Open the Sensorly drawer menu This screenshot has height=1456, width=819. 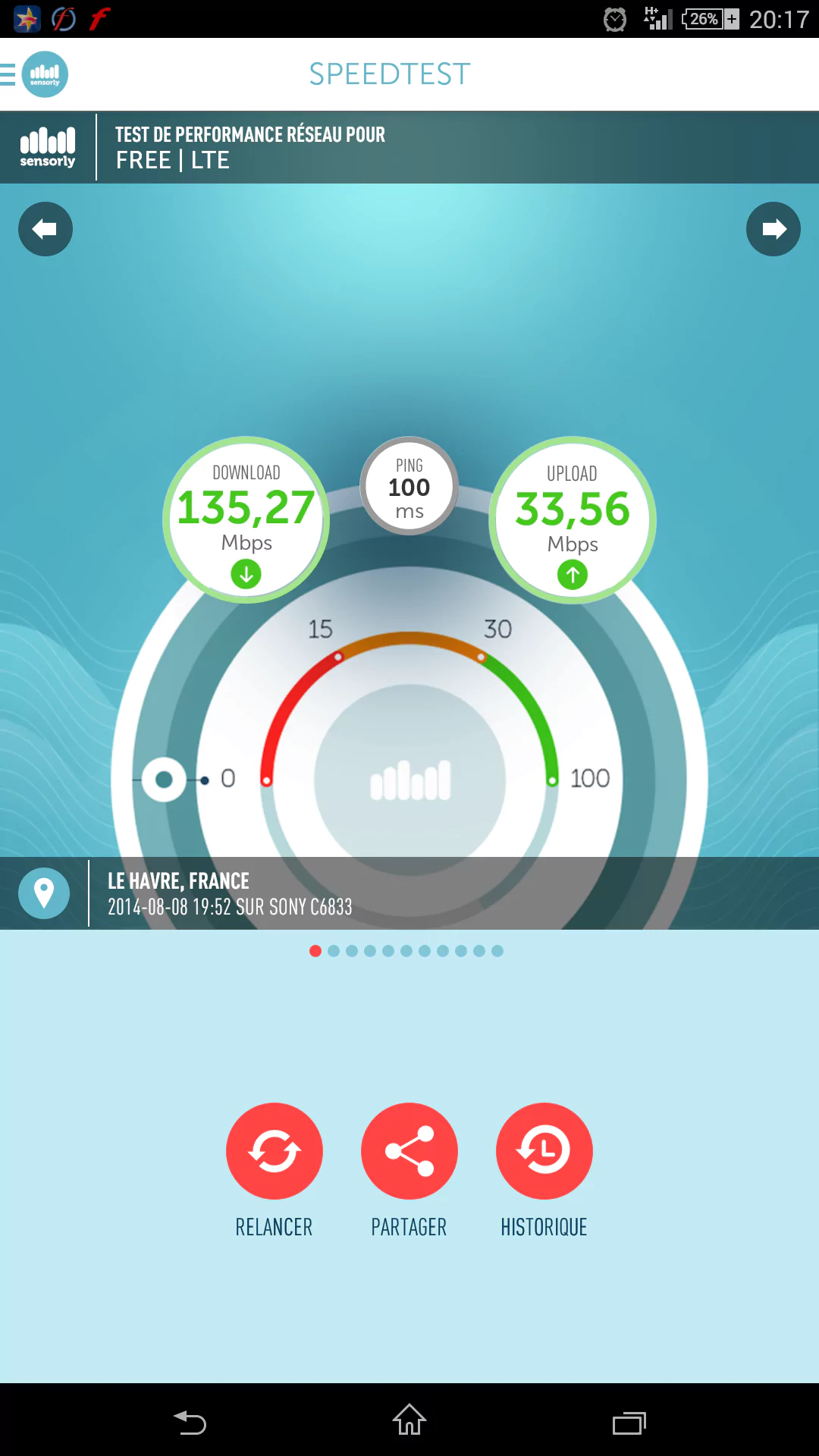coord(34,74)
